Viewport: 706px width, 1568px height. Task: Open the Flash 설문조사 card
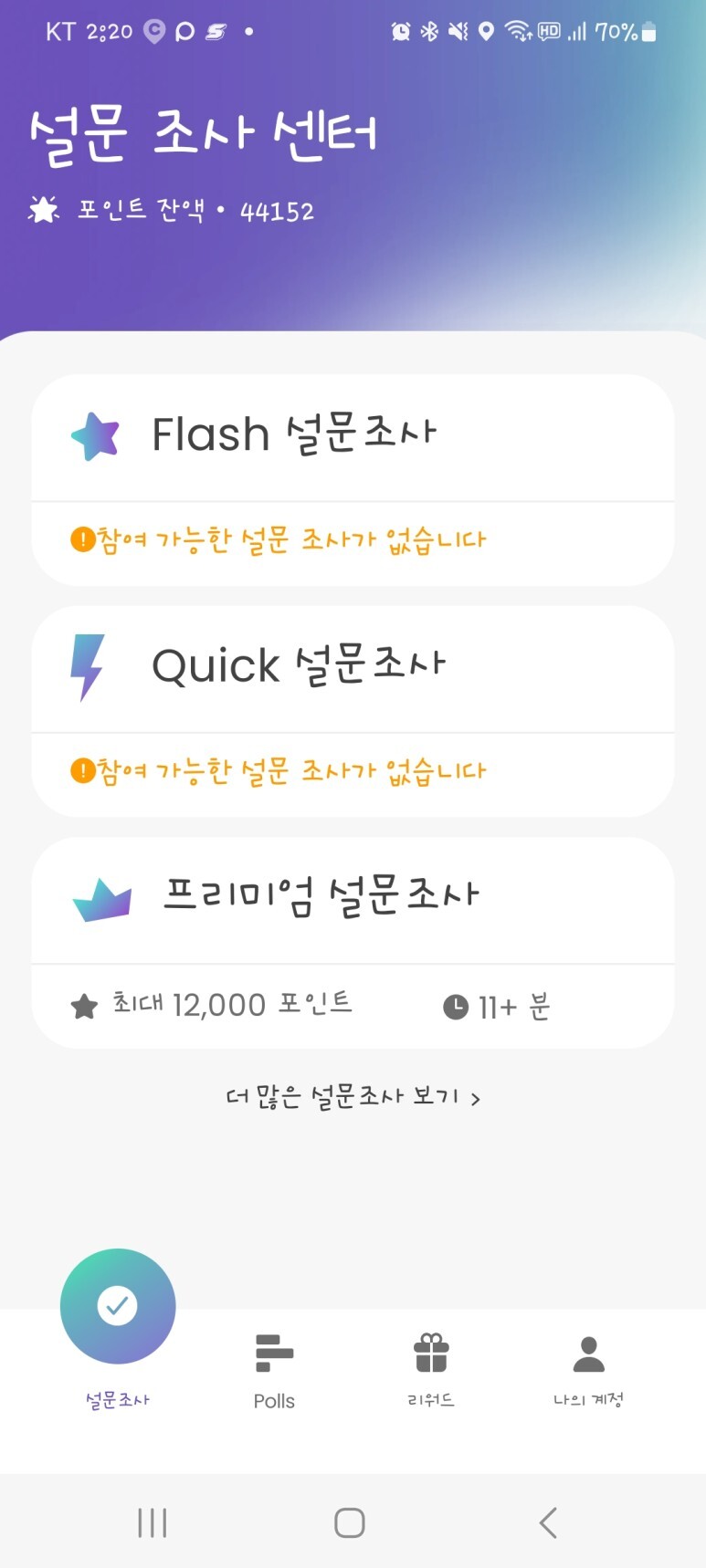click(x=353, y=480)
